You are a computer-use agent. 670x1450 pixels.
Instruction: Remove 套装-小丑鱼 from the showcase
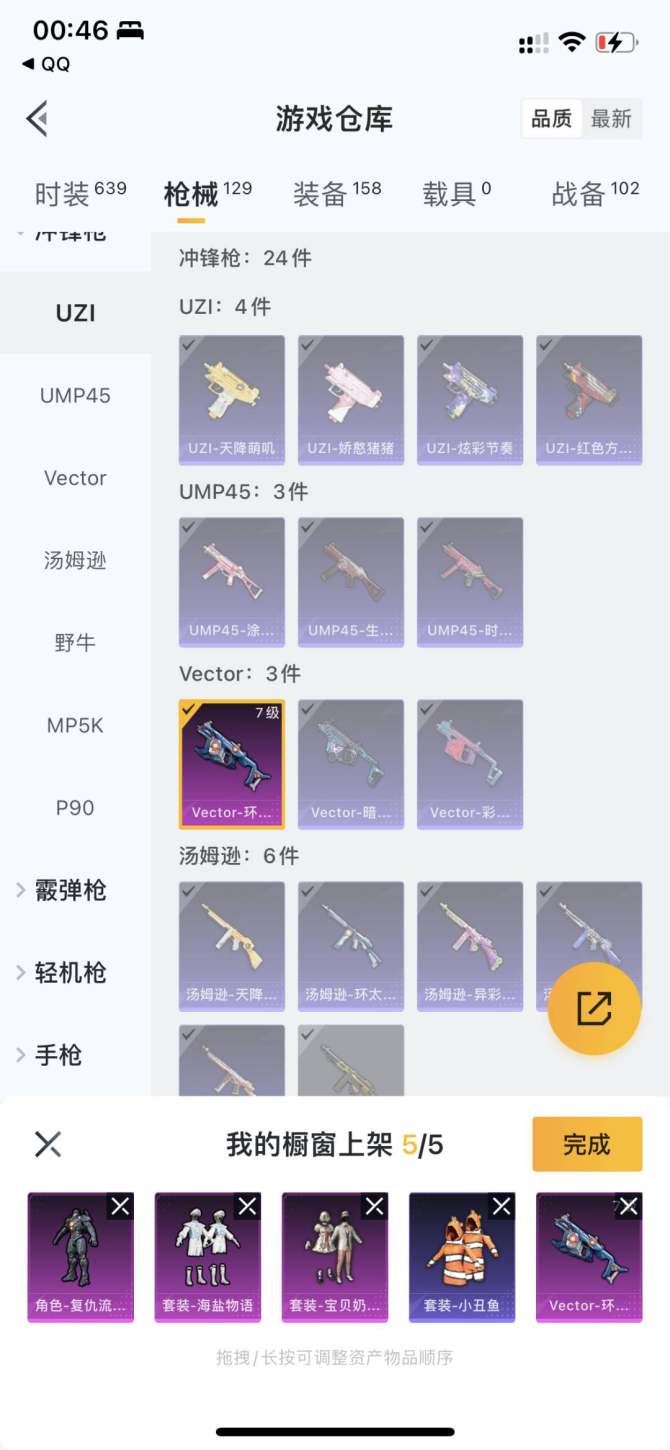501,1207
